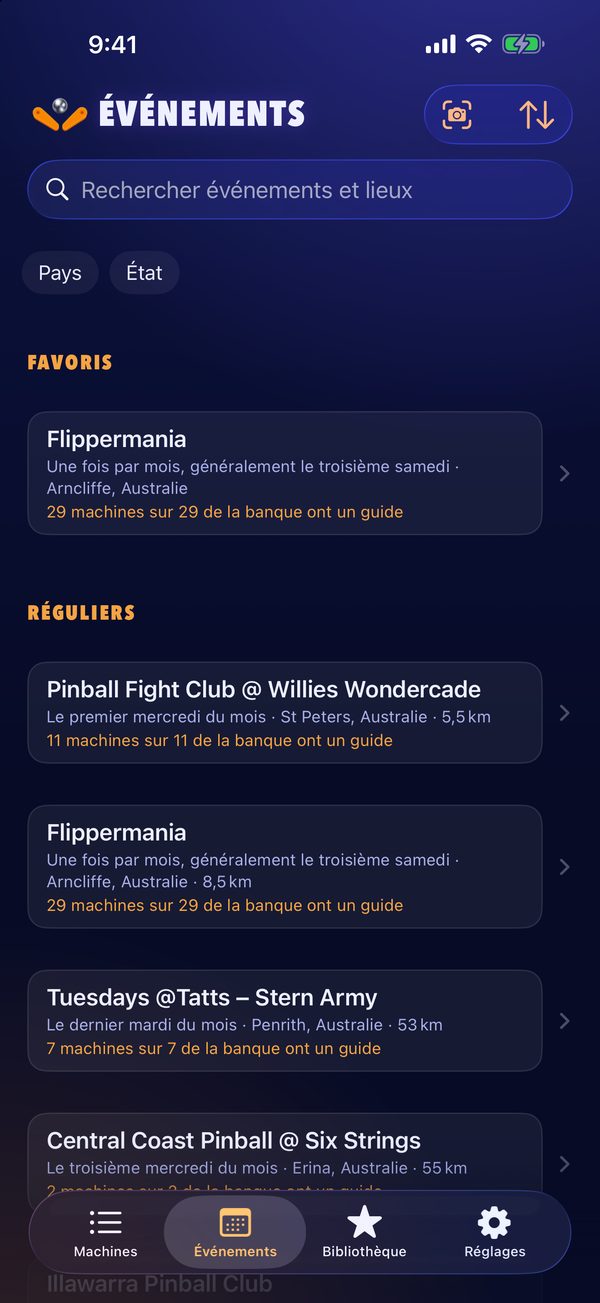Image resolution: width=600 pixels, height=1303 pixels.
Task: Open Flippermania under Favoris
Action: click(x=285, y=473)
